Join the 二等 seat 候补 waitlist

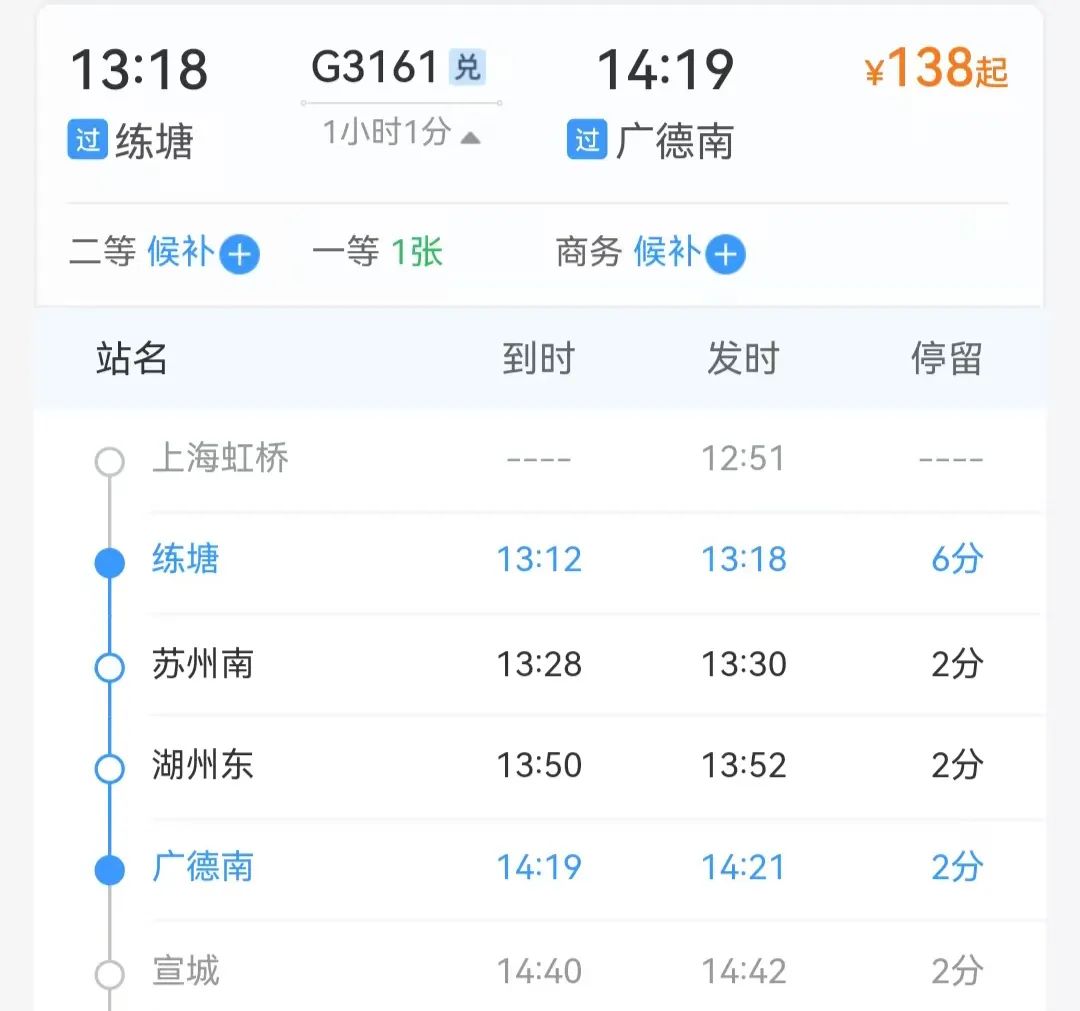point(239,255)
